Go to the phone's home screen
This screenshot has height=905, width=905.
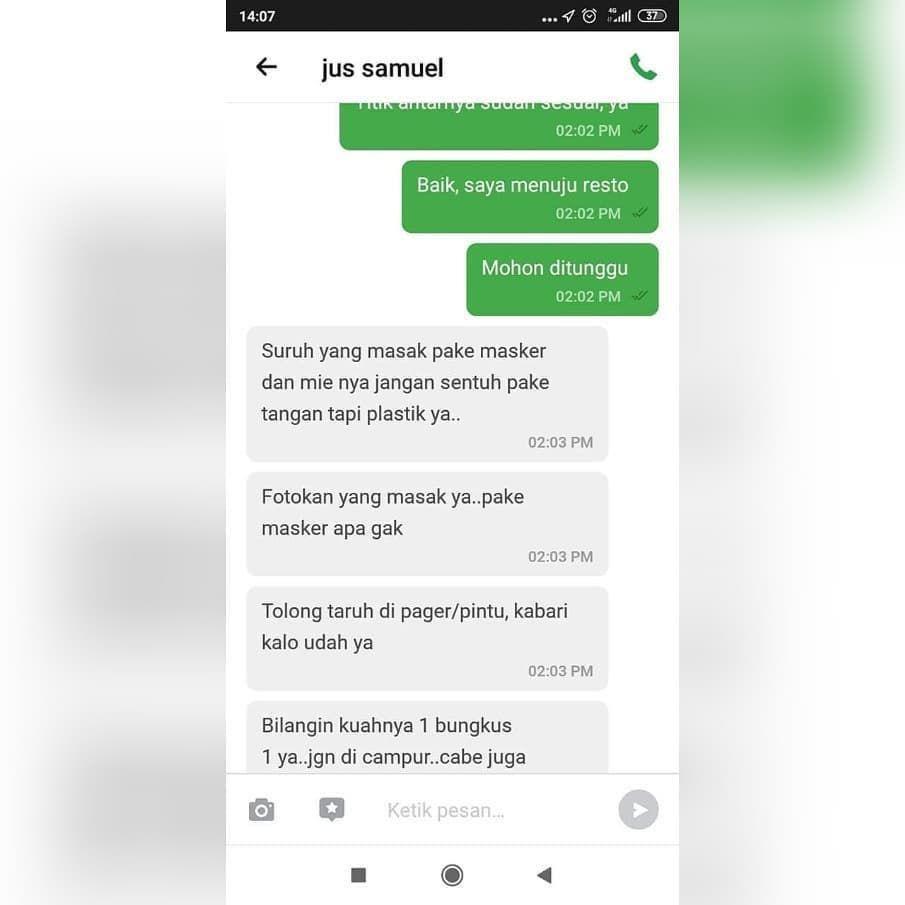(452, 876)
